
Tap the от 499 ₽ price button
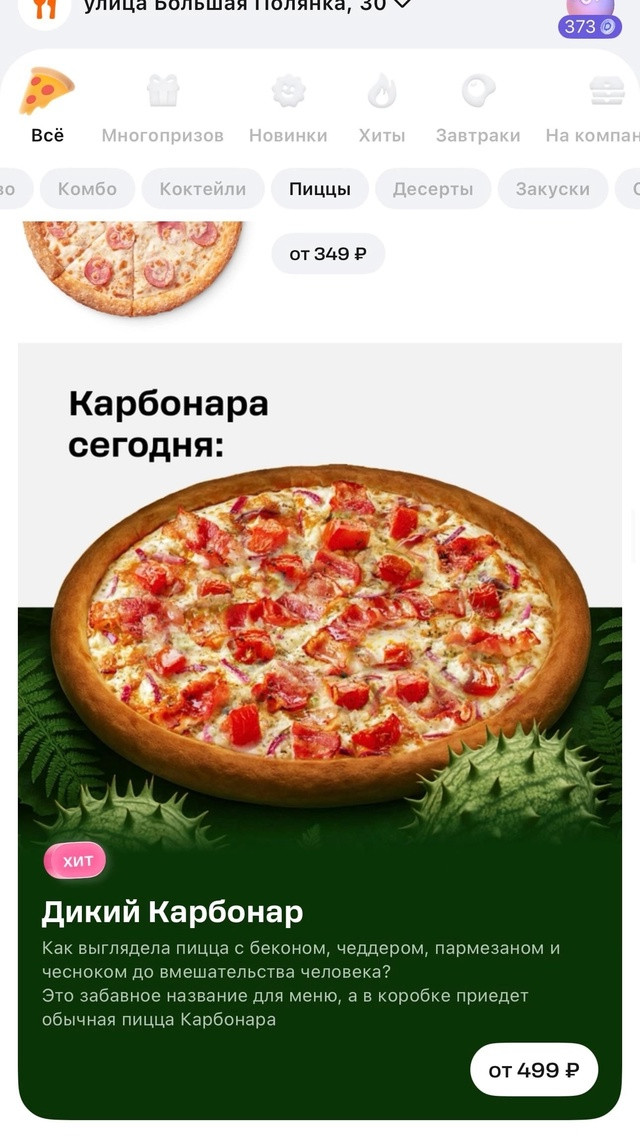tap(533, 1070)
